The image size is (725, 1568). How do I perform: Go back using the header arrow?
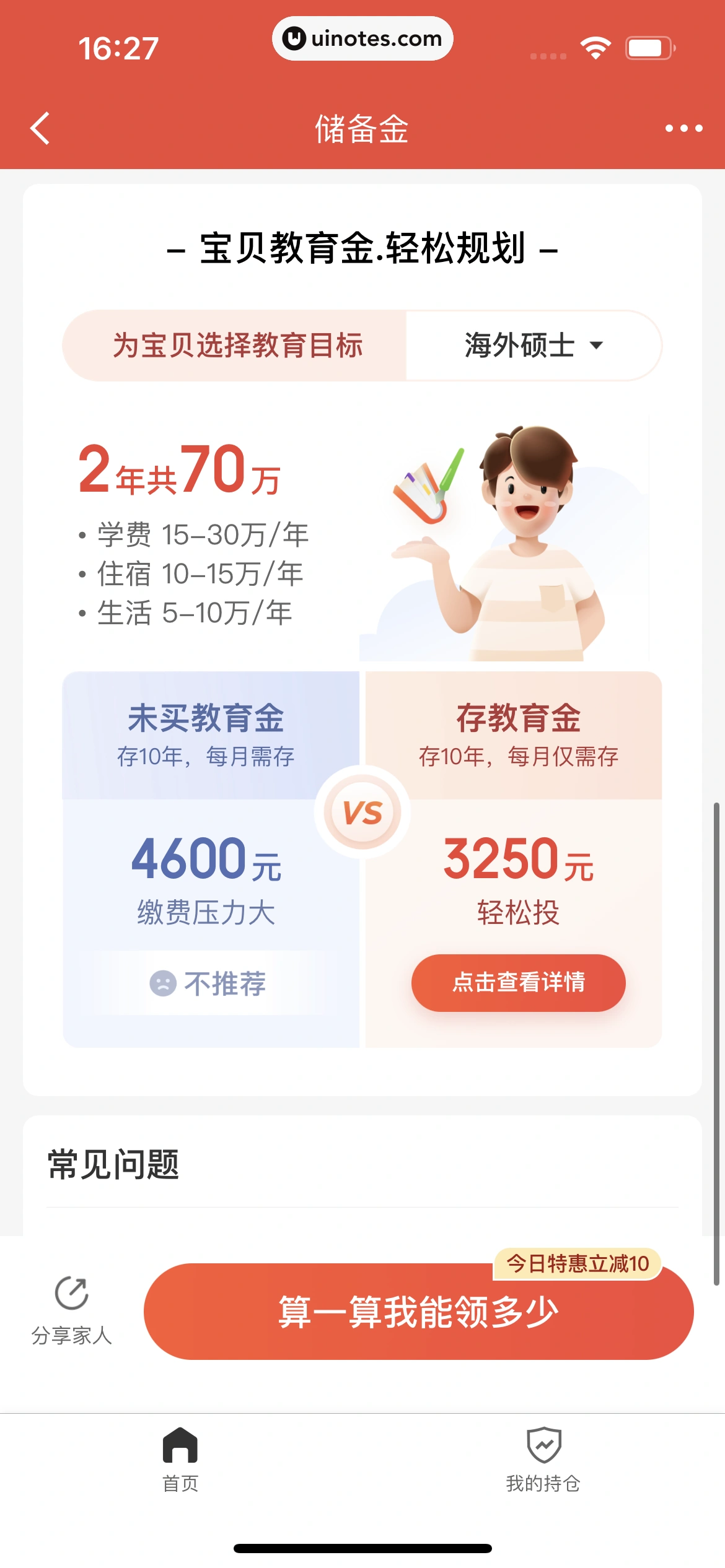click(41, 129)
